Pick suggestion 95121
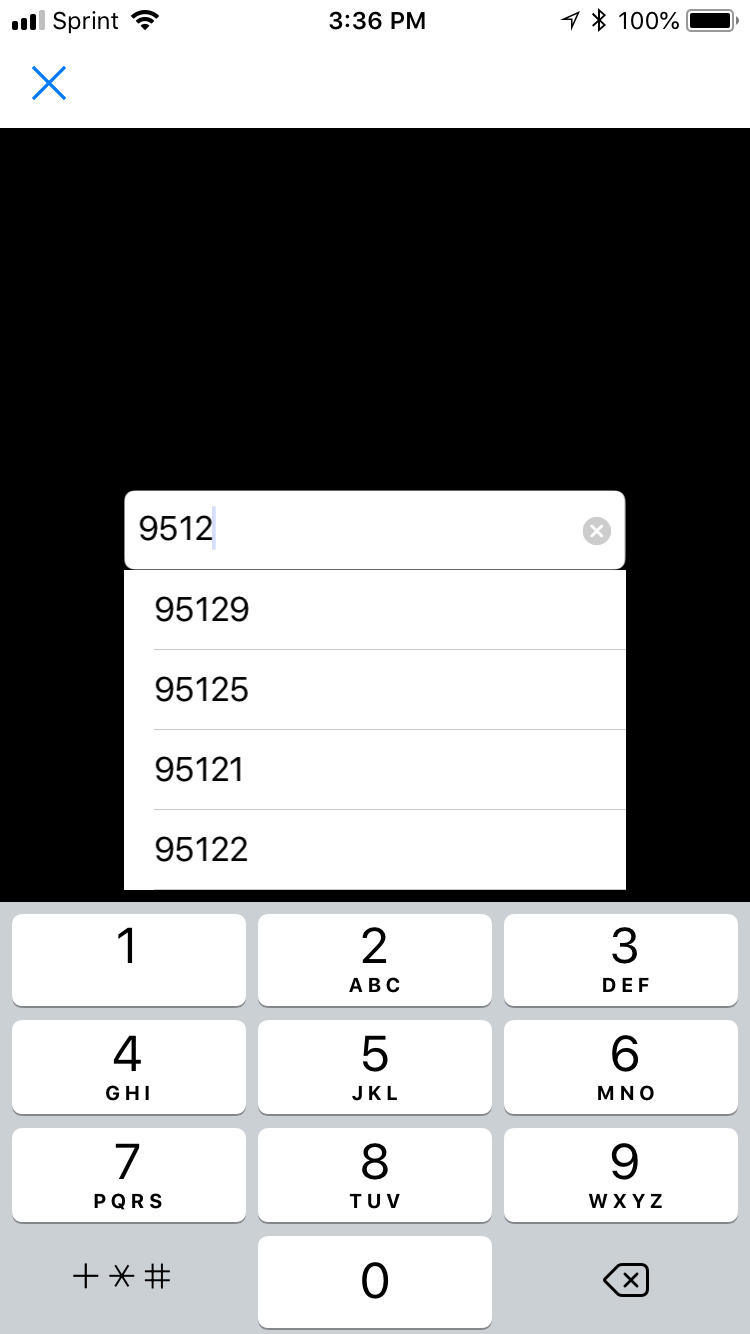 point(374,770)
